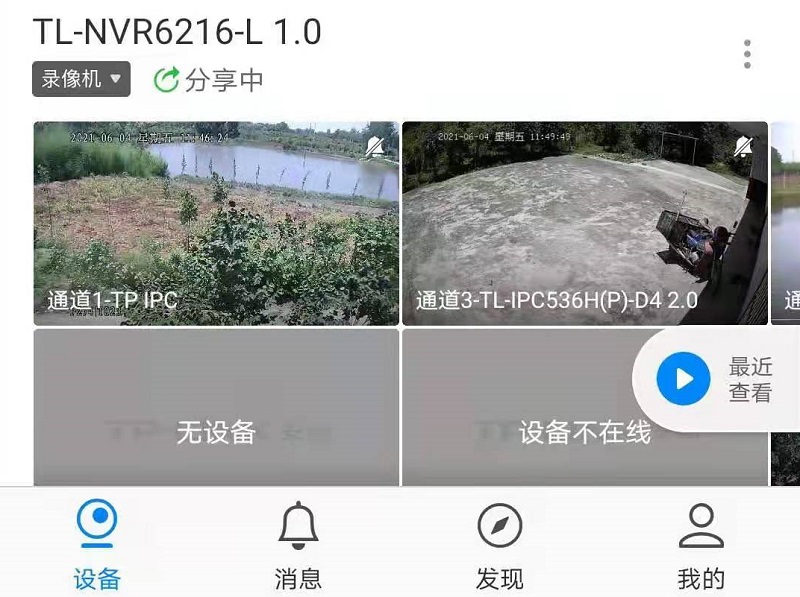
Task: Switch to the 设备 tab
Action: tap(97, 545)
